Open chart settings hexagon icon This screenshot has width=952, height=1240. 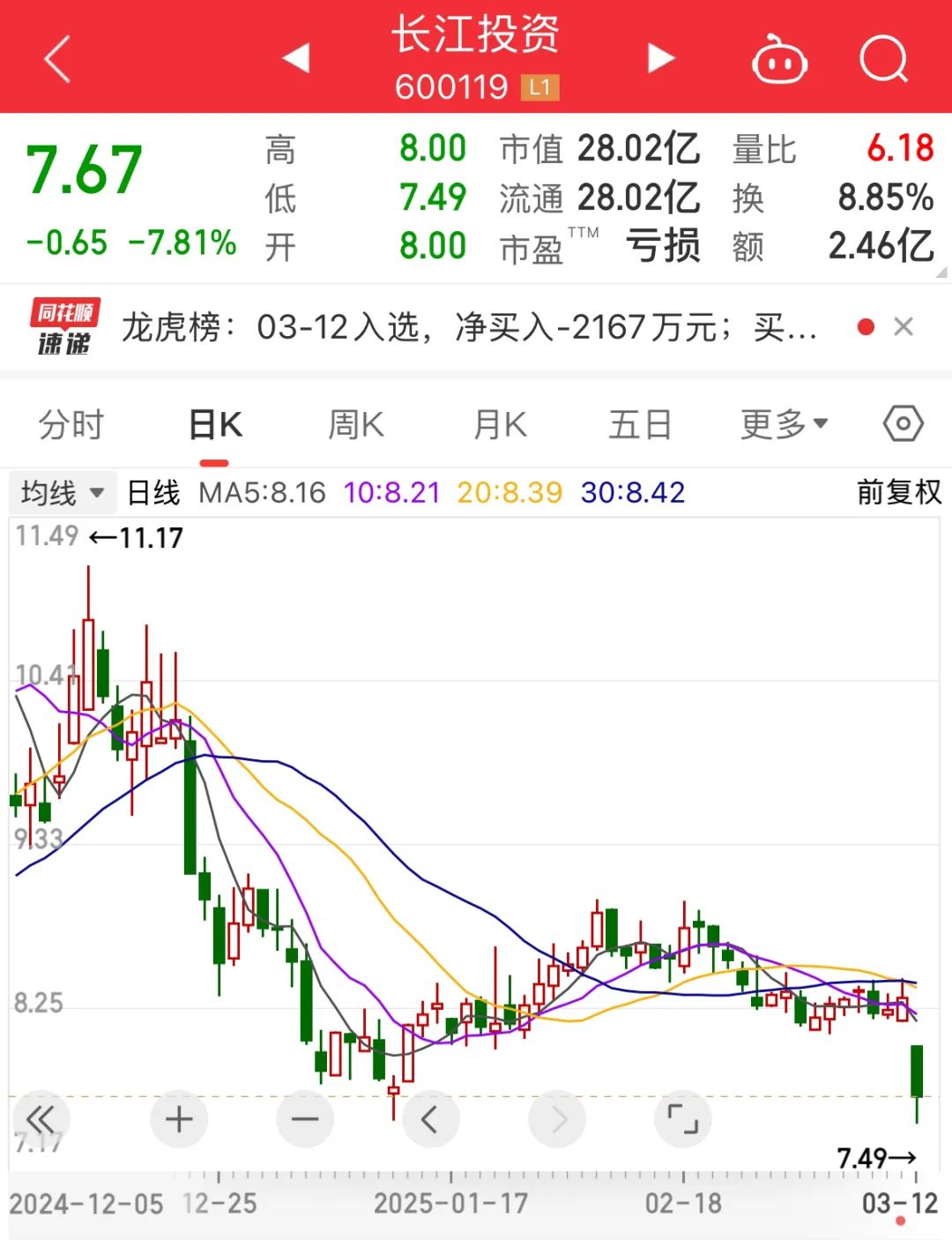tap(903, 424)
